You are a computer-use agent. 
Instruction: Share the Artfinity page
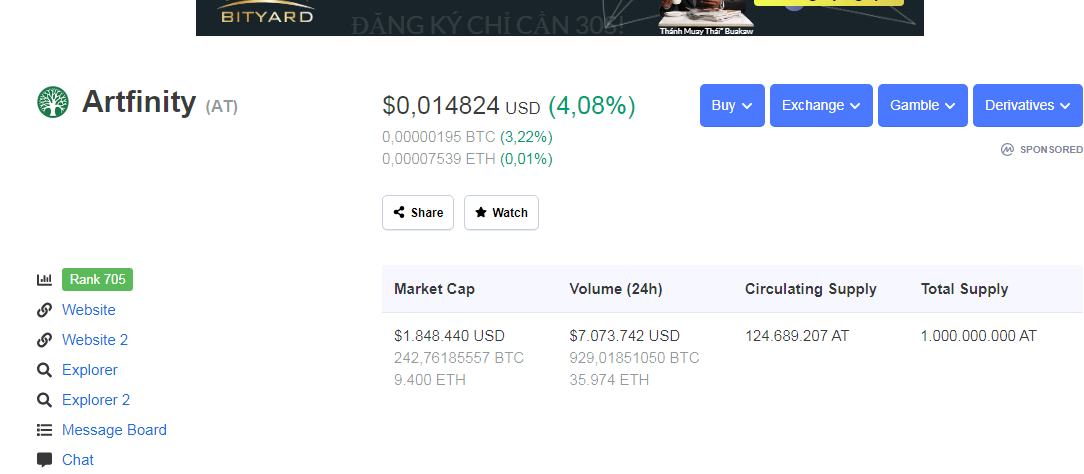pos(418,213)
